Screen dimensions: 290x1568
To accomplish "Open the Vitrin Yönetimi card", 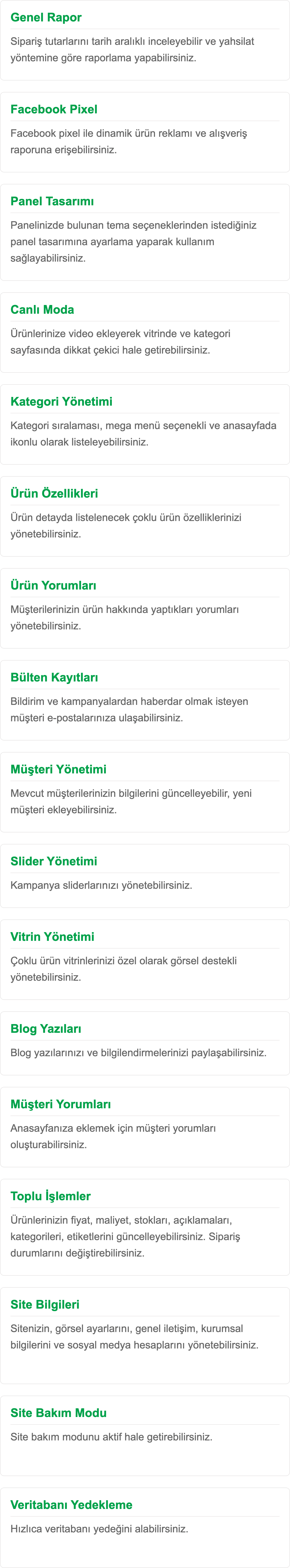I will (x=145, y=959).
